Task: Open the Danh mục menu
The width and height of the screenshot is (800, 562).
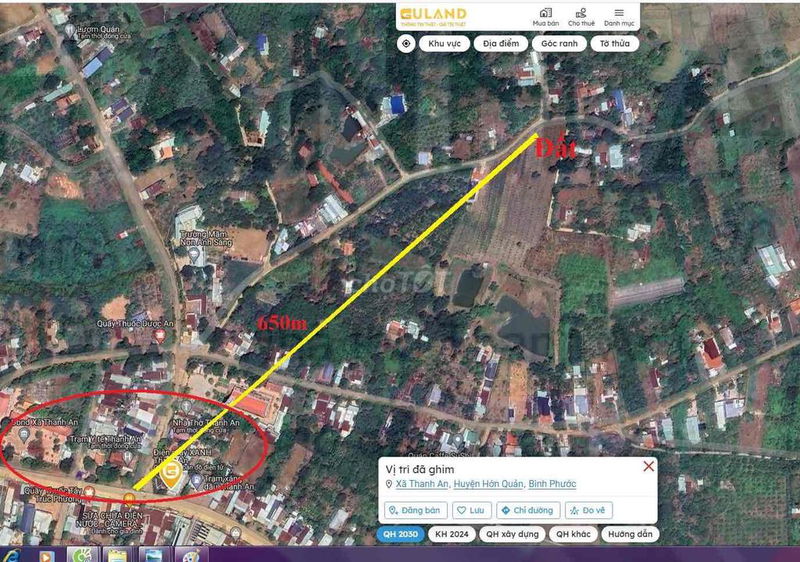Action: [x=620, y=15]
